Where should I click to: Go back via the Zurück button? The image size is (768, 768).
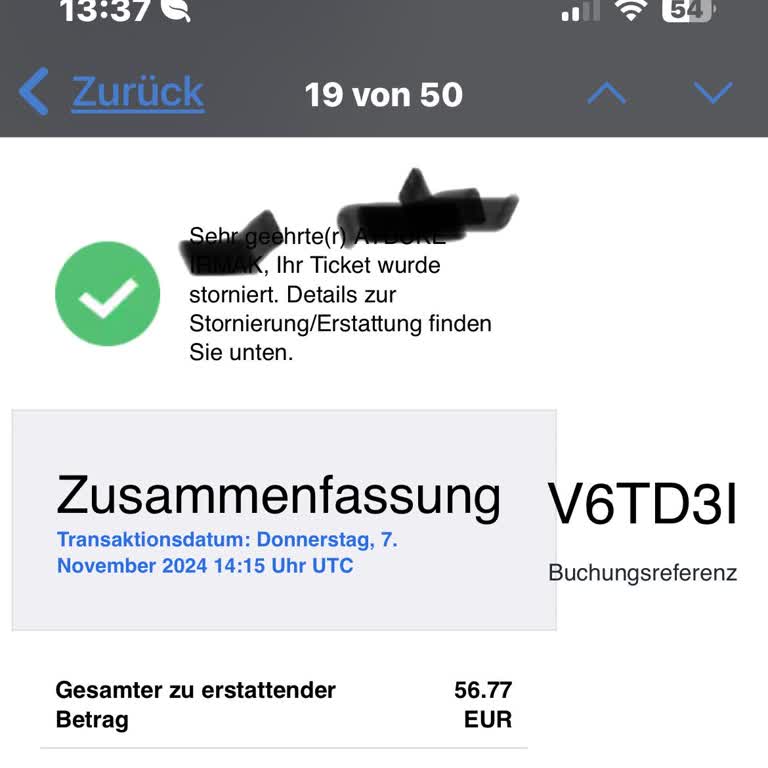tap(112, 93)
